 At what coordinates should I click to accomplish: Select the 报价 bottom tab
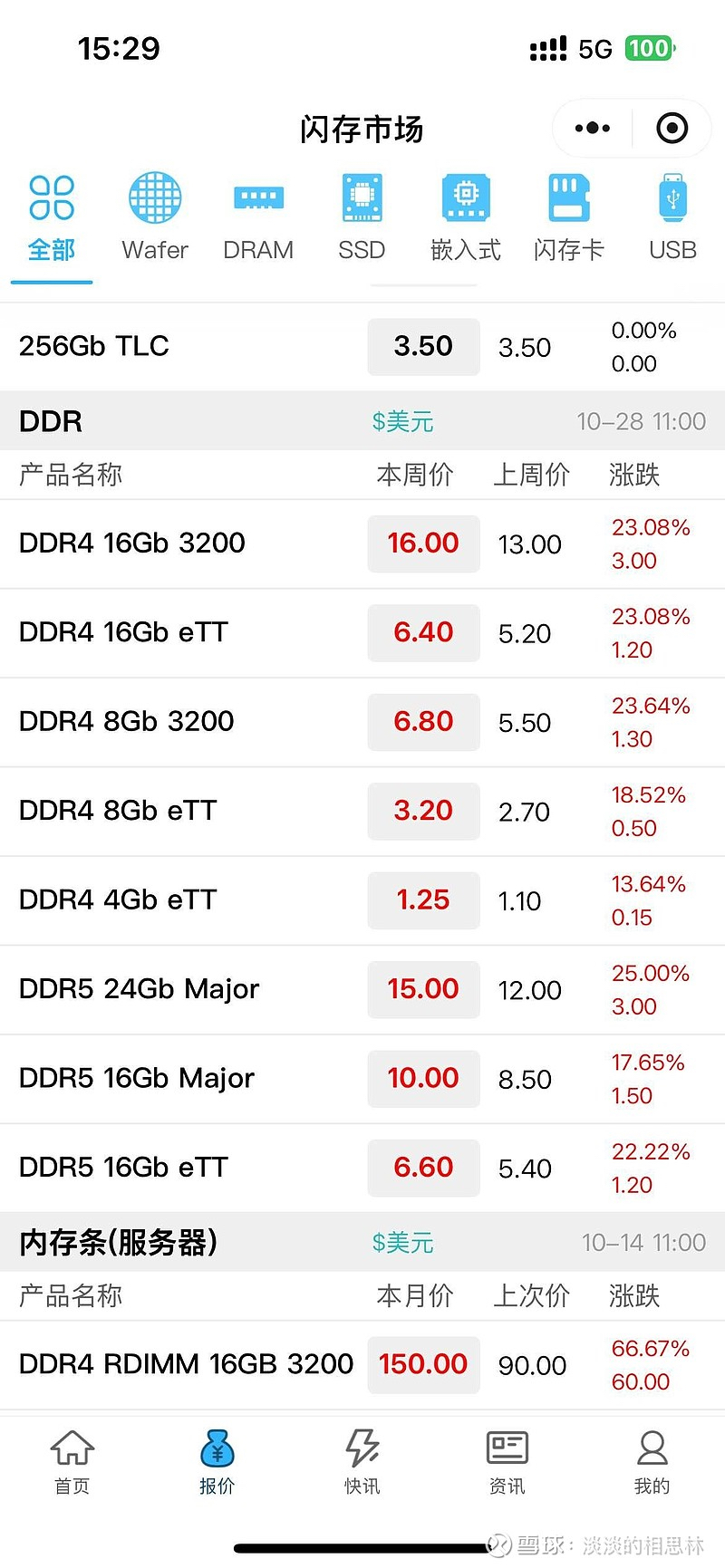217,1460
